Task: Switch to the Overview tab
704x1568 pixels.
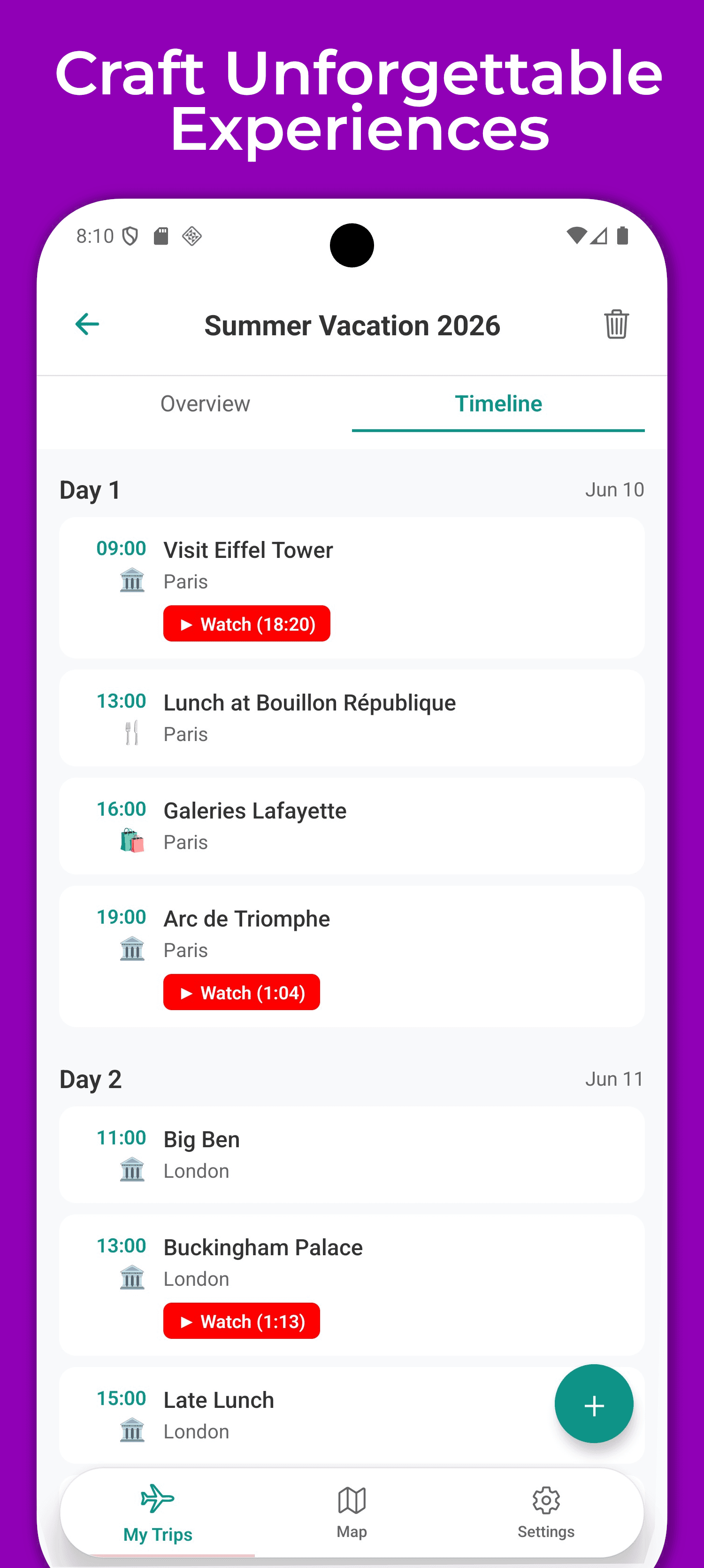Action: [205, 403]
